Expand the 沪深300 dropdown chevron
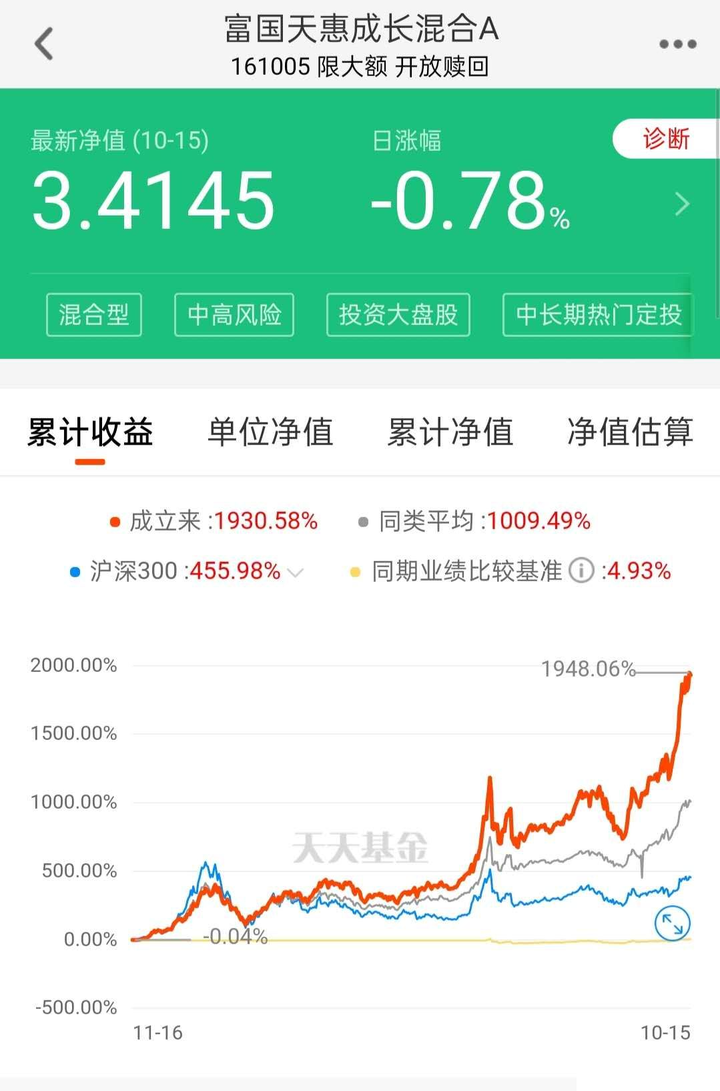The width and height of the screenshot is (720, 1091). tap(293, 571)
